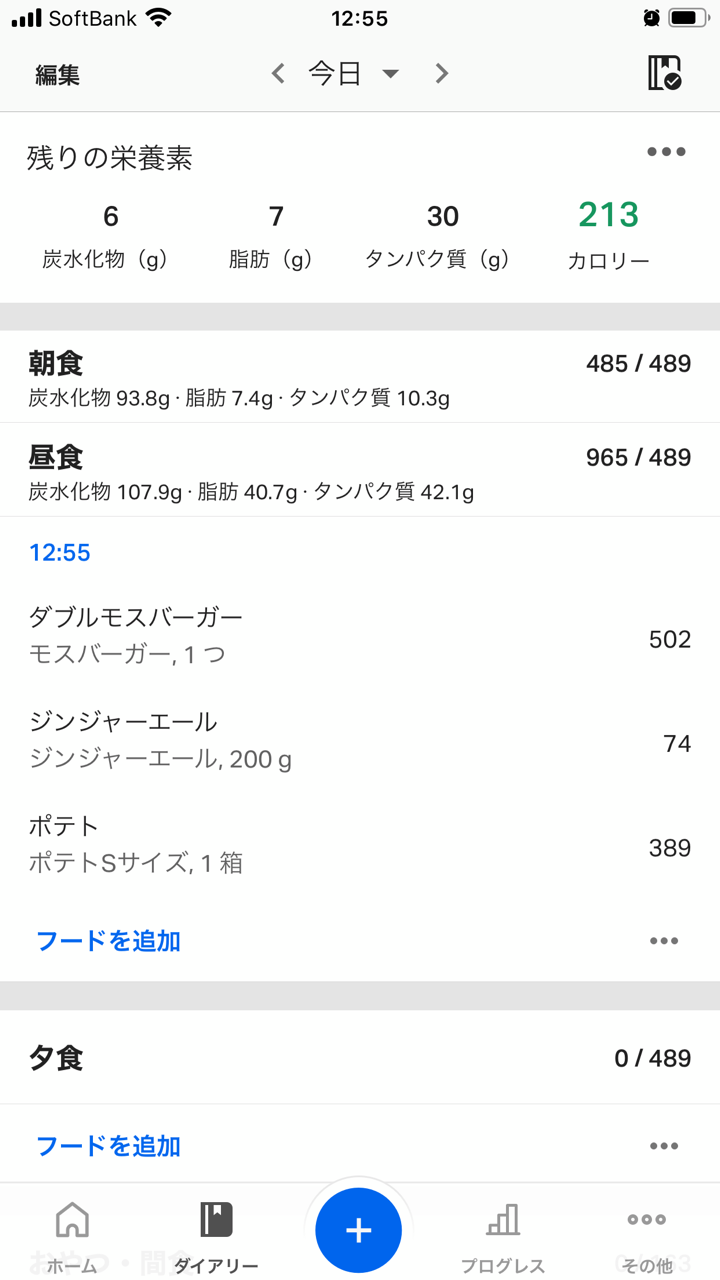Tap the complete diary icon

664,73
